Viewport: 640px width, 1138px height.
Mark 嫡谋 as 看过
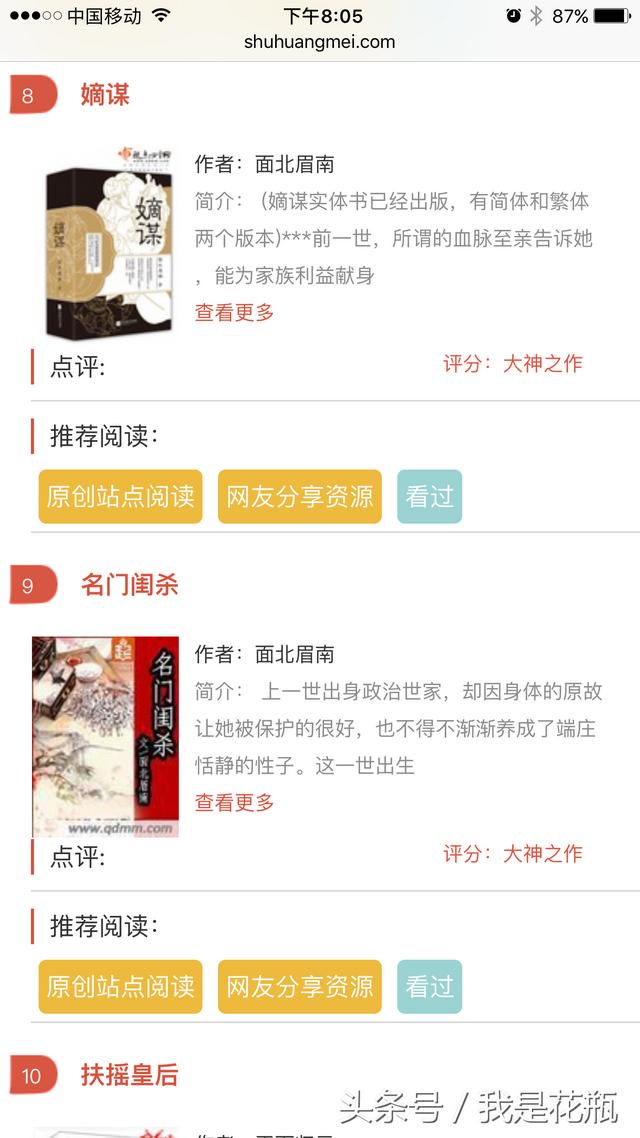430,496
